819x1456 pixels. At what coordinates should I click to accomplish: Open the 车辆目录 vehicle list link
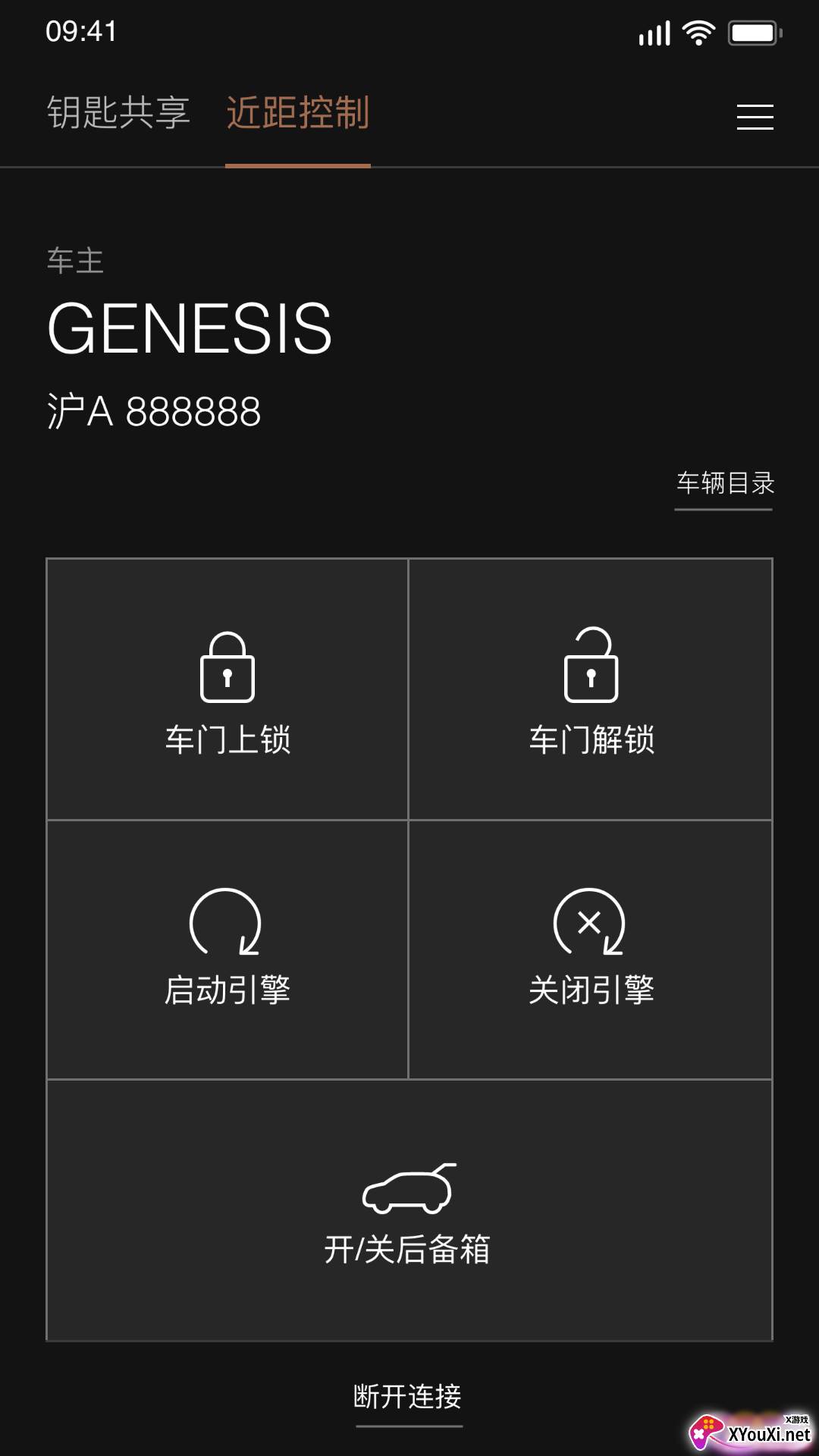tap(725, 484)
